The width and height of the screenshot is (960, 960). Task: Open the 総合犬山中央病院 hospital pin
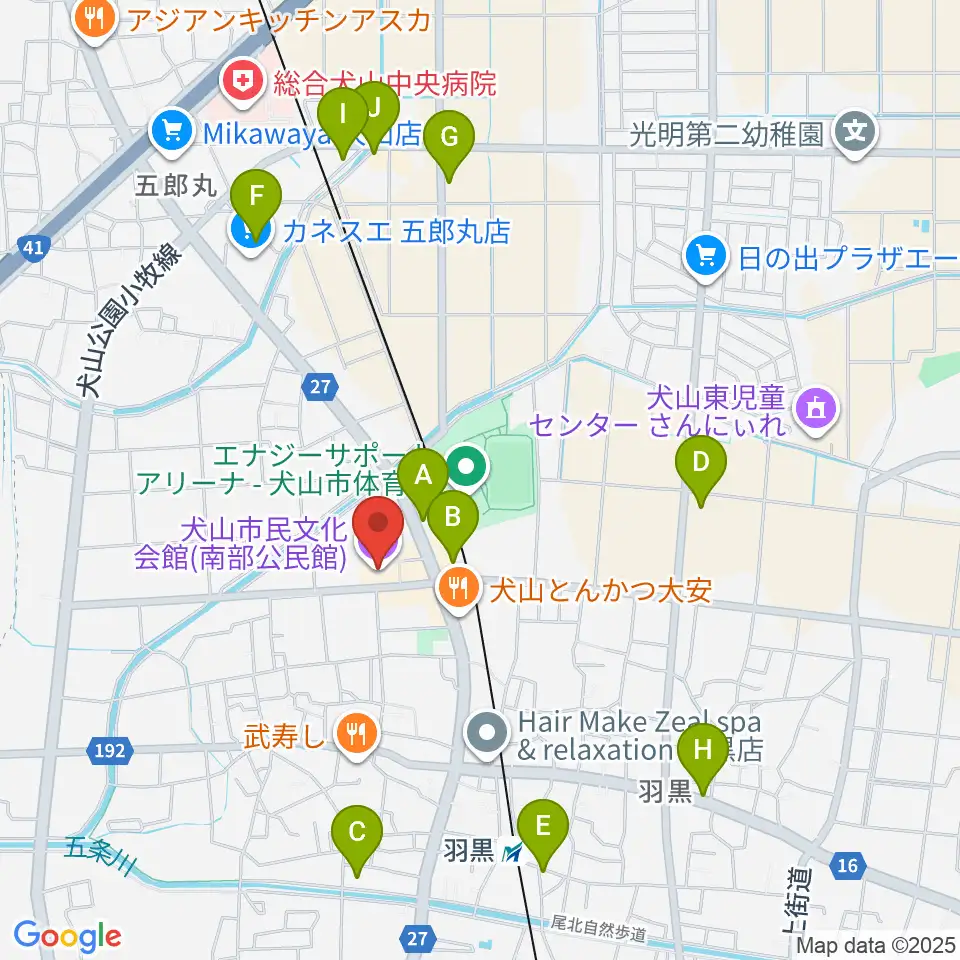click(x=243, y=82)
